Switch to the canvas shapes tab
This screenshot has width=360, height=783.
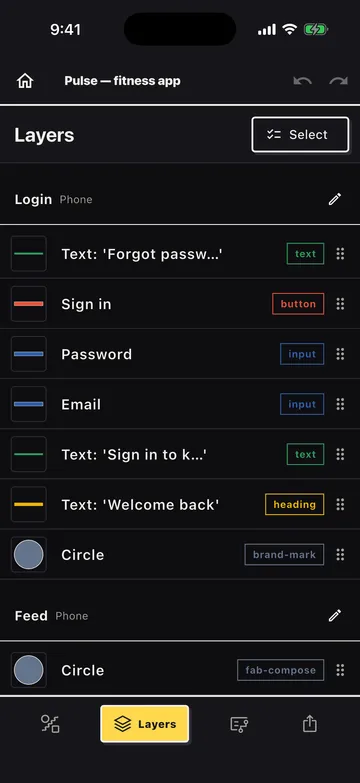point(50,724)
